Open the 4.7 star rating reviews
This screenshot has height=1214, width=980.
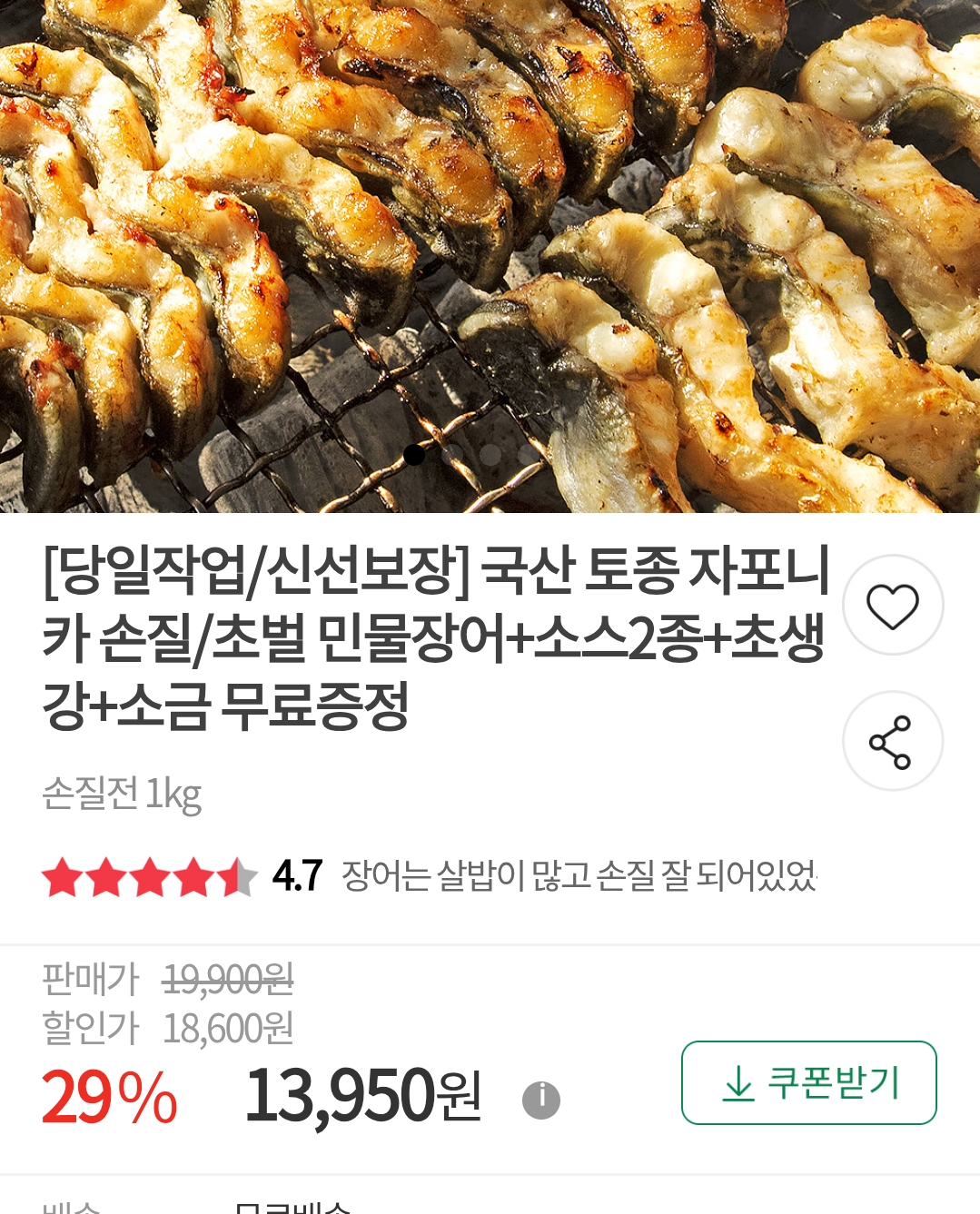tap(182, 877)
